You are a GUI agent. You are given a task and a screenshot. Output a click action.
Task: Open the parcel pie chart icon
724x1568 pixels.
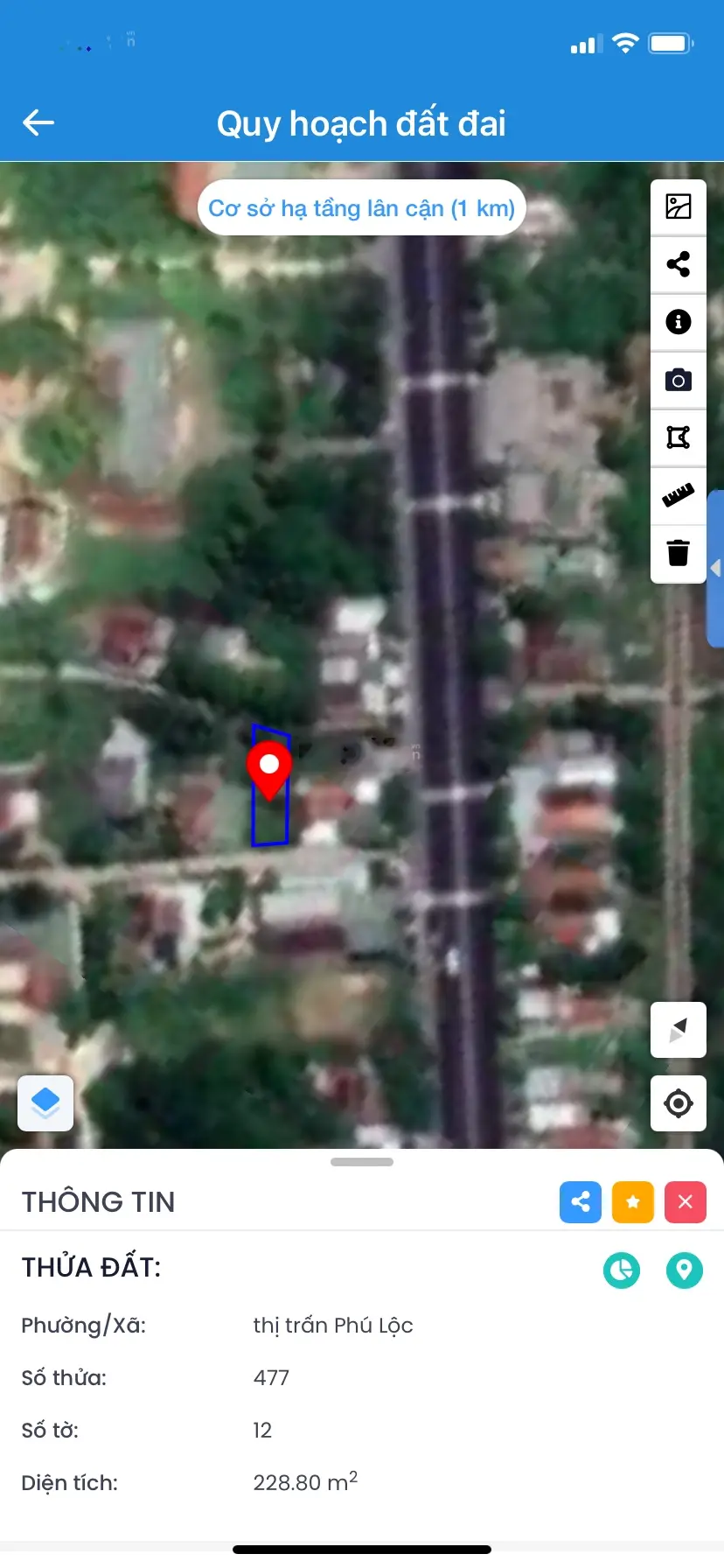(x=622, y=1270)
